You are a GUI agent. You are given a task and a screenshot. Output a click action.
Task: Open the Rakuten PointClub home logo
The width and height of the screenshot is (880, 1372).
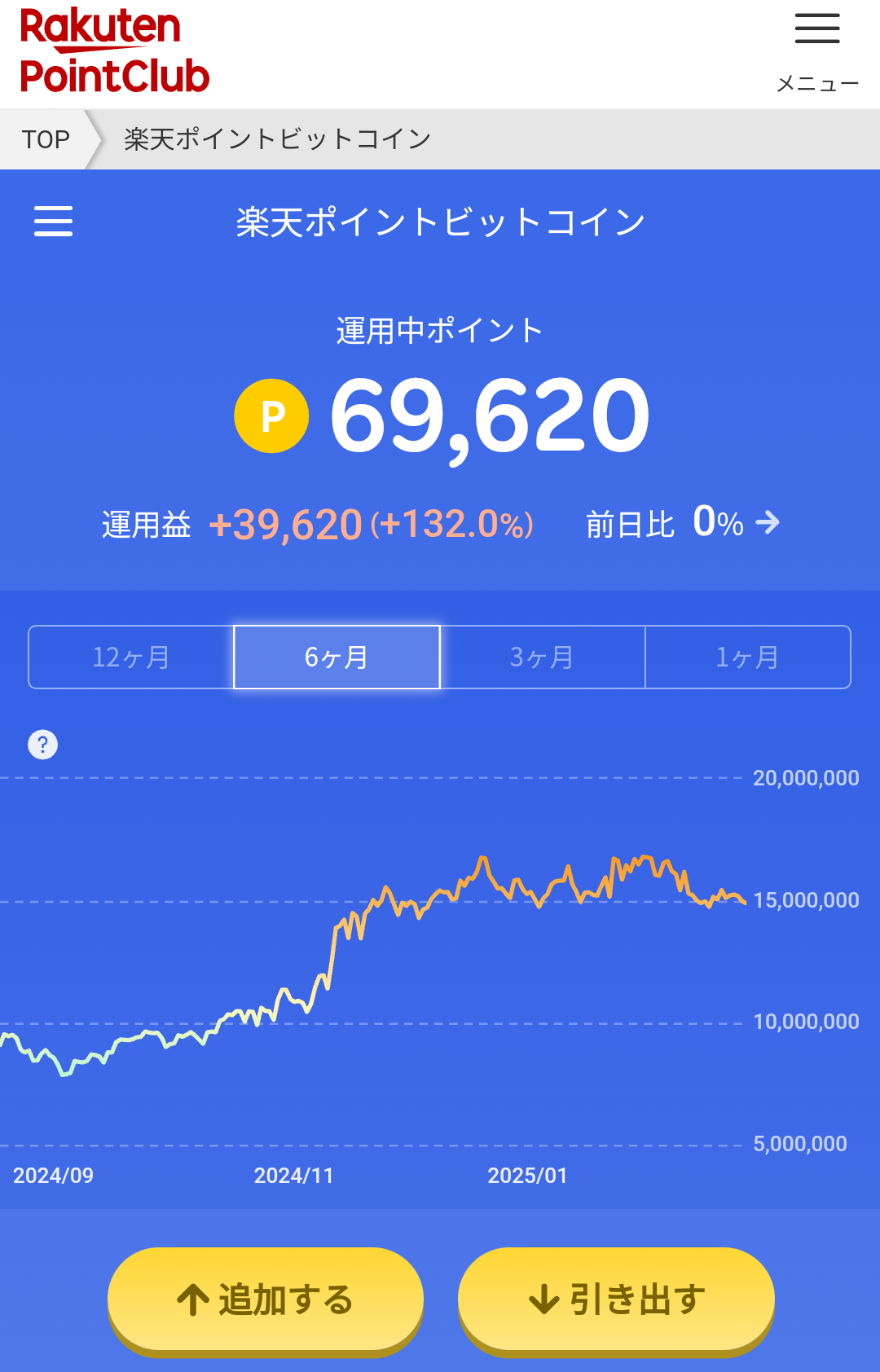[x=114, y=51]
